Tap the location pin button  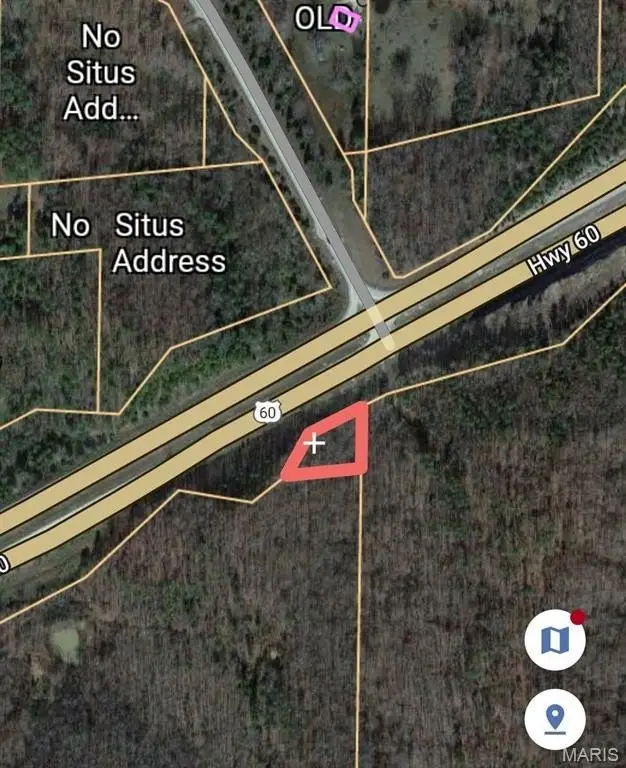pos(555,718)
